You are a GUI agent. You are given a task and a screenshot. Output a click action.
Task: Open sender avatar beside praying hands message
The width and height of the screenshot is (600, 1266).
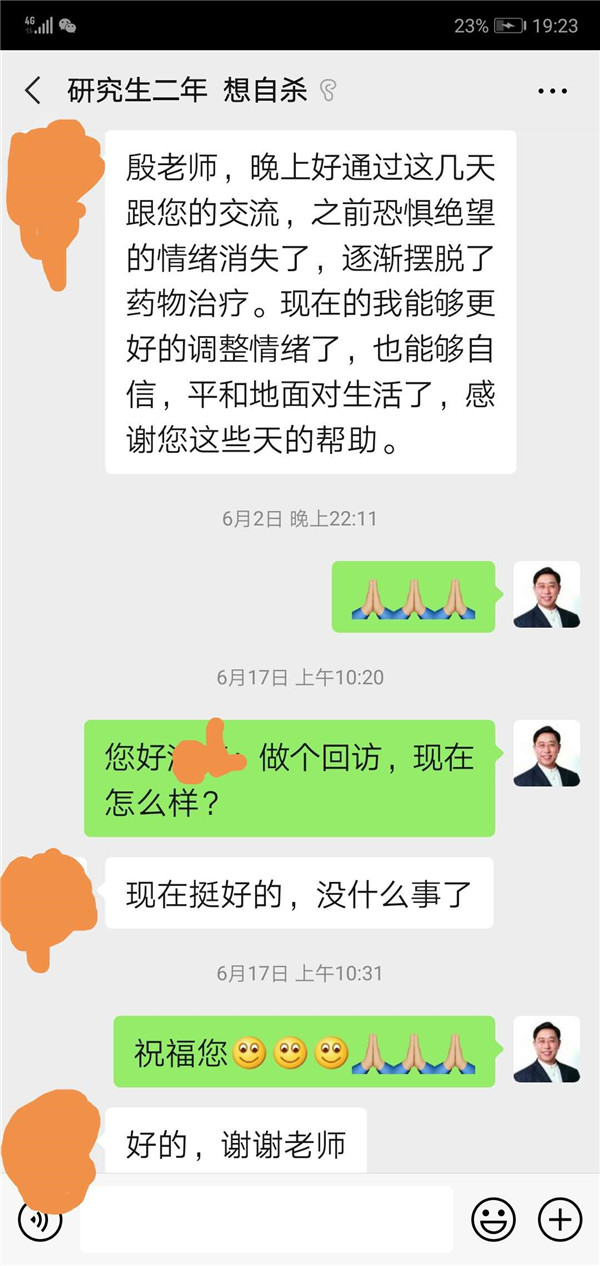546,595
